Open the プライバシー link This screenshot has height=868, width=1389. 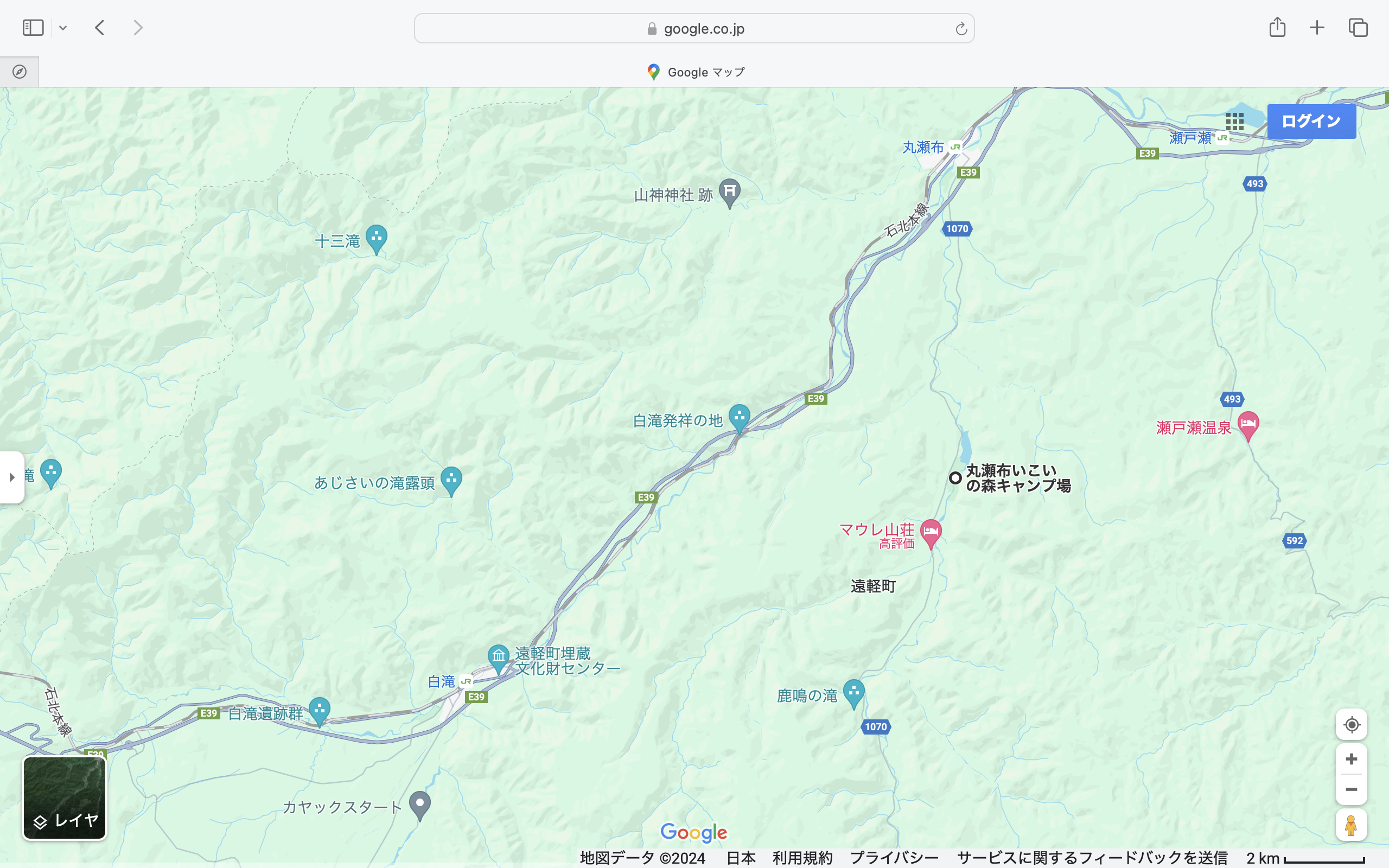(894, 858)
